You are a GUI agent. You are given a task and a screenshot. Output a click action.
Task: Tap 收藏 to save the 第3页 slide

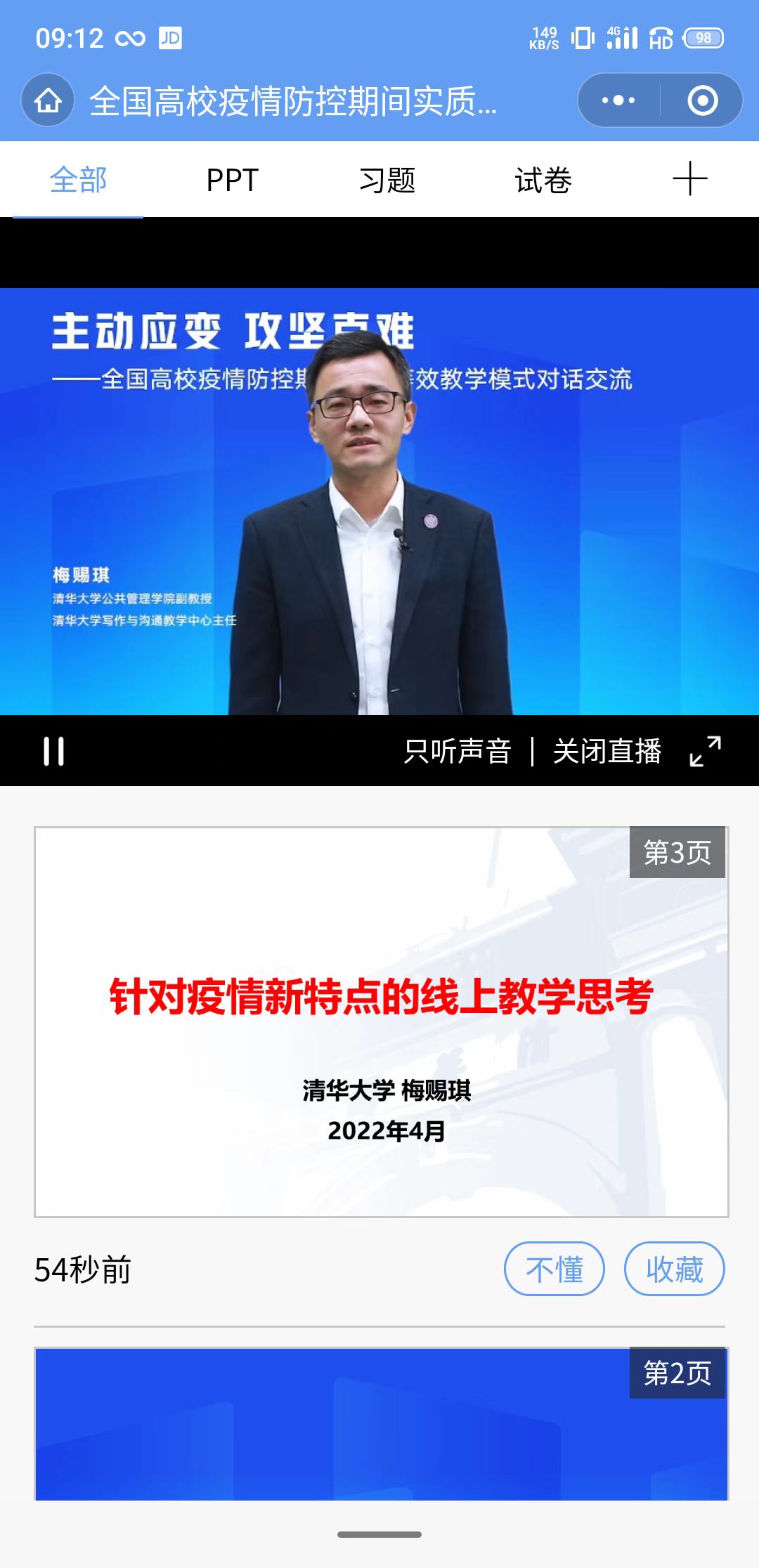click(x=674, y=1269)
